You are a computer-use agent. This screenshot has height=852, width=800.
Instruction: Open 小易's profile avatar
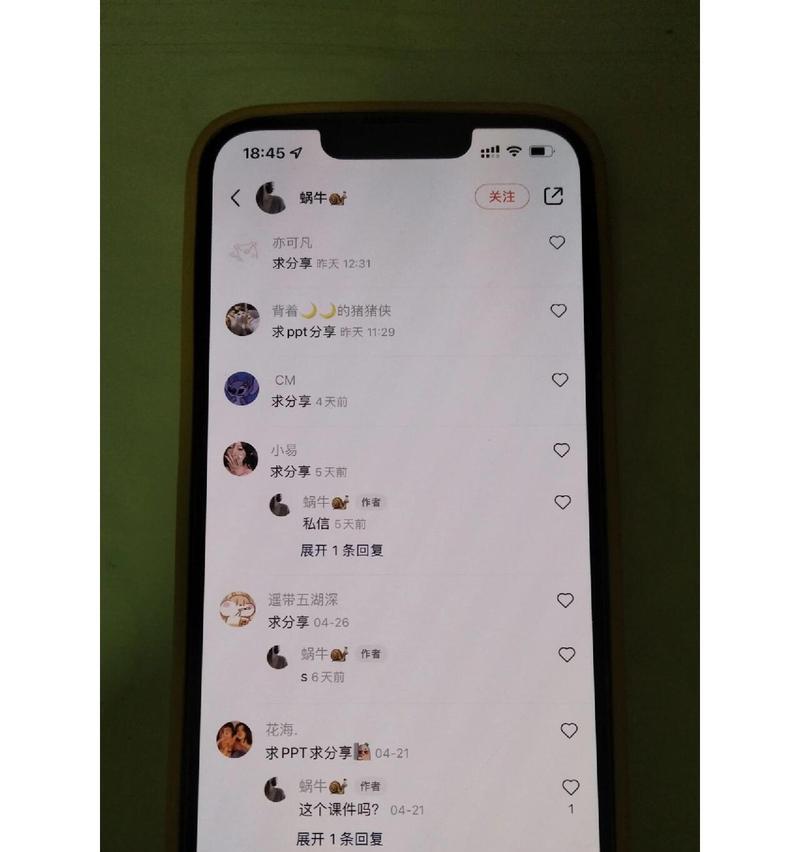coord(240,459)
